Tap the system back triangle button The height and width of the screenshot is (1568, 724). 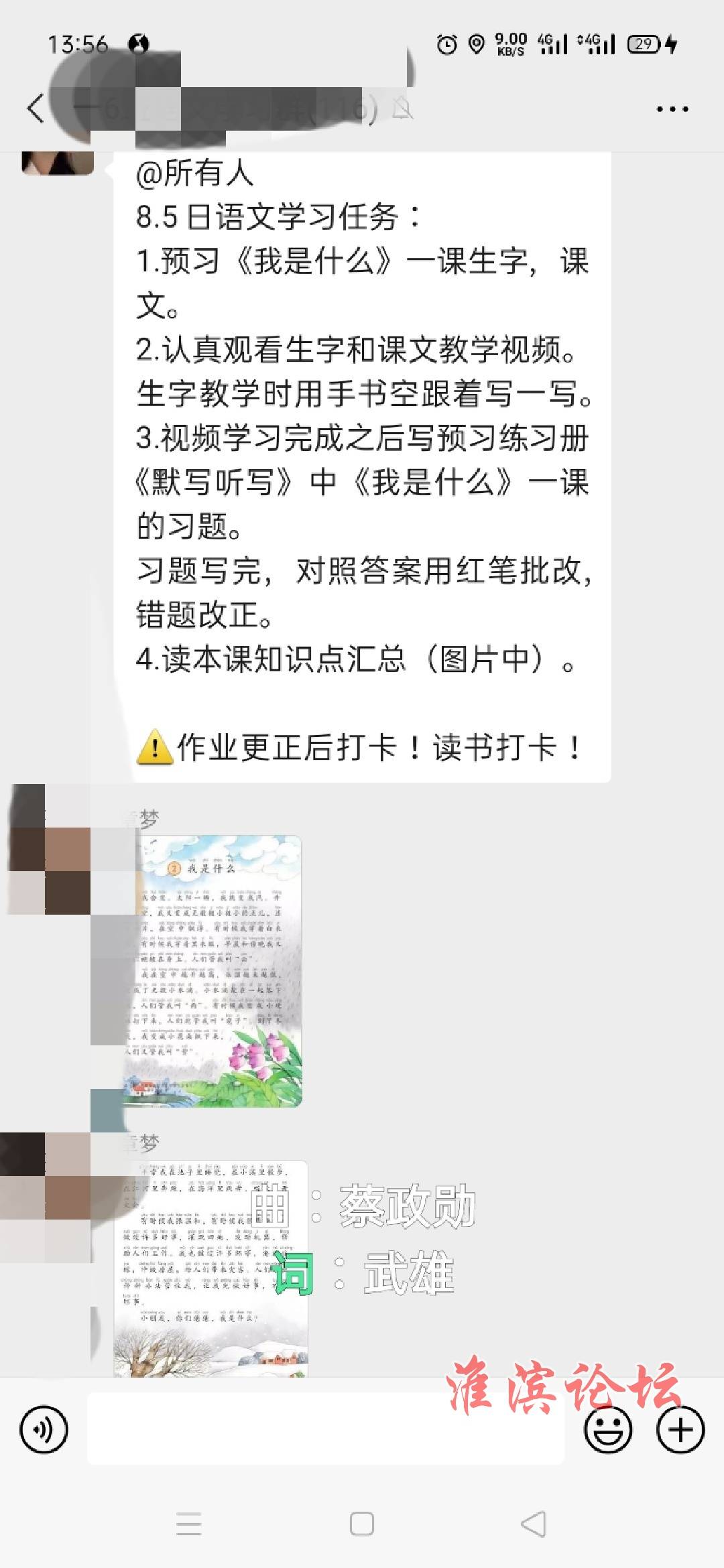(534, 1524)
